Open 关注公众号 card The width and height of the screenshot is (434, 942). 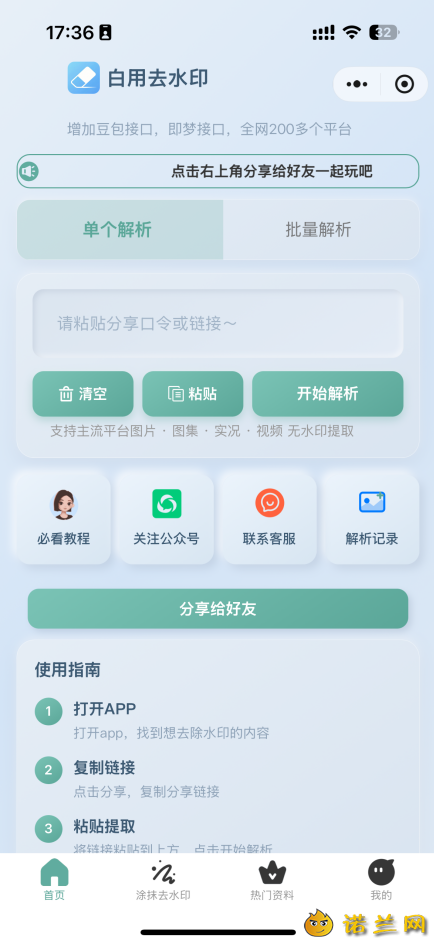tap(166, 518)
